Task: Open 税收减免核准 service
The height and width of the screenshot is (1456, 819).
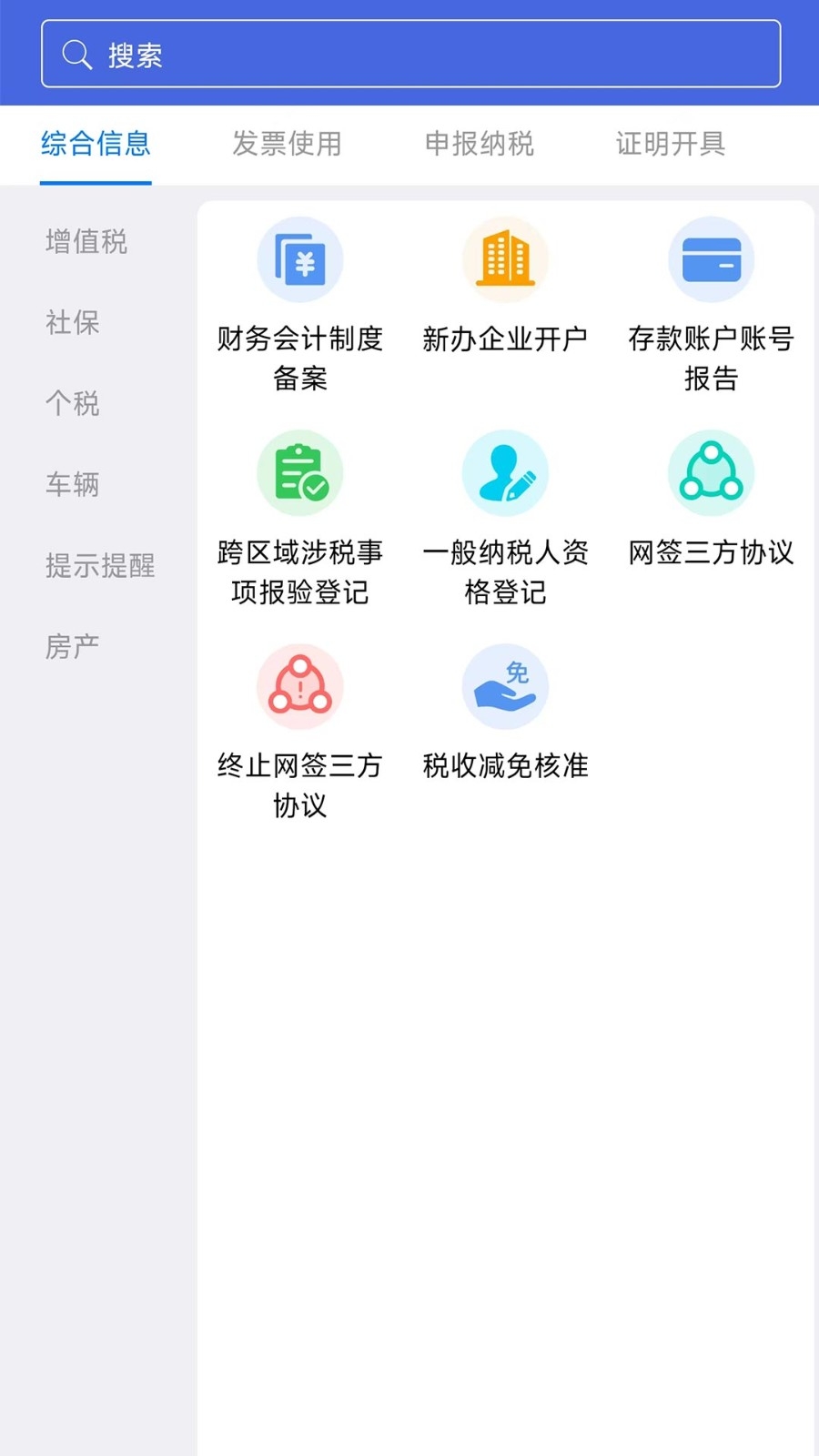Action: coord(505,713)
